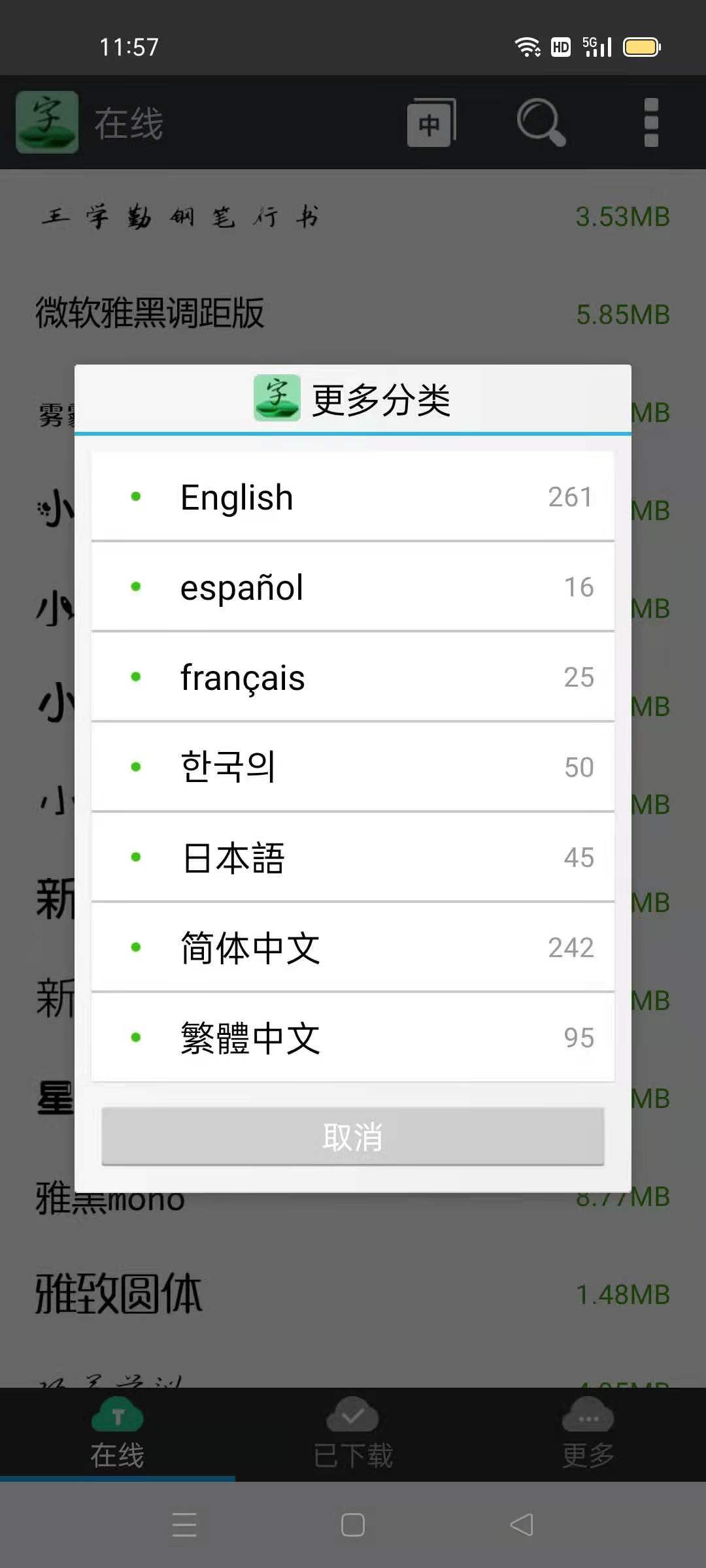Open the 繁體中文 category

[353, 1037]
